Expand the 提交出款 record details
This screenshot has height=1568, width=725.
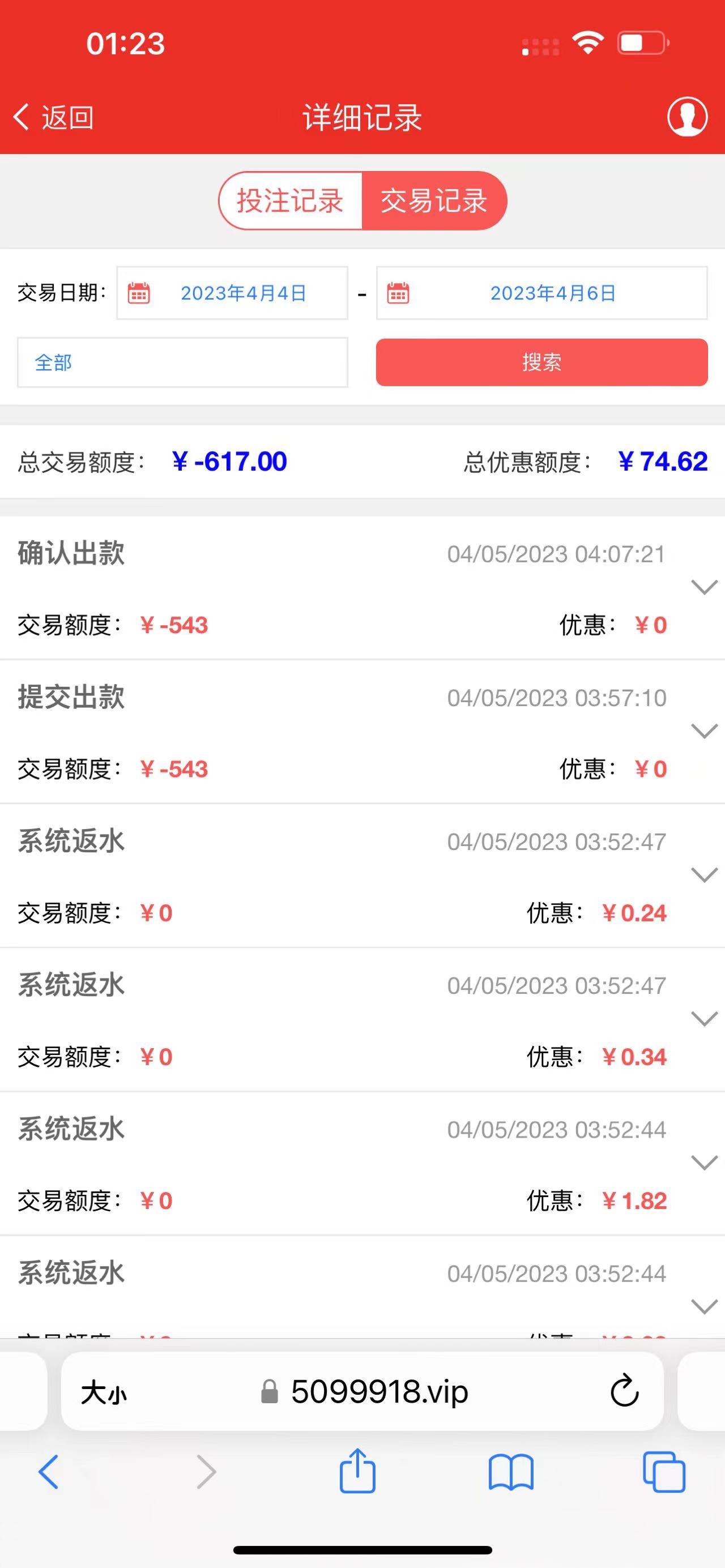[704, 731]
